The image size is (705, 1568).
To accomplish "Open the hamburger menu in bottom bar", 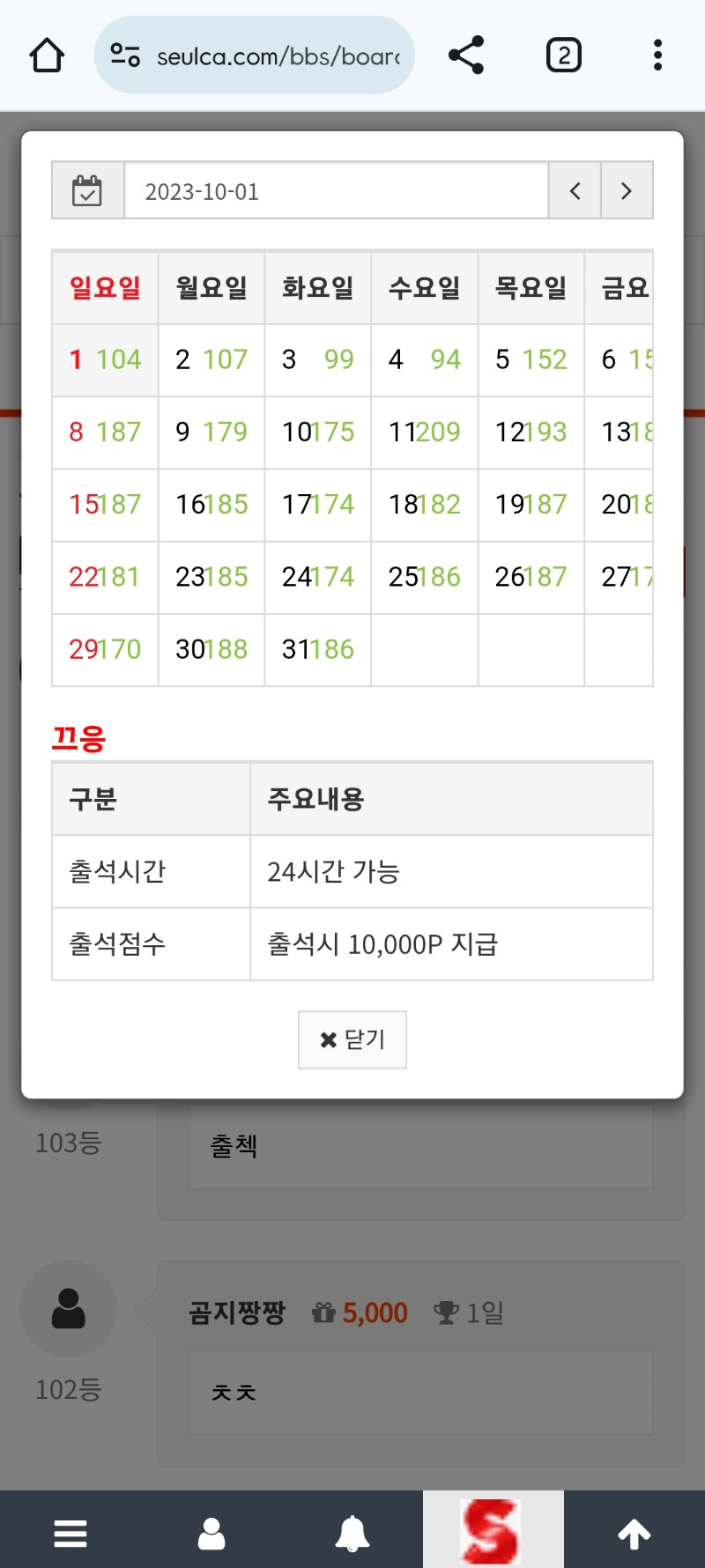I will pos(70,1534).
